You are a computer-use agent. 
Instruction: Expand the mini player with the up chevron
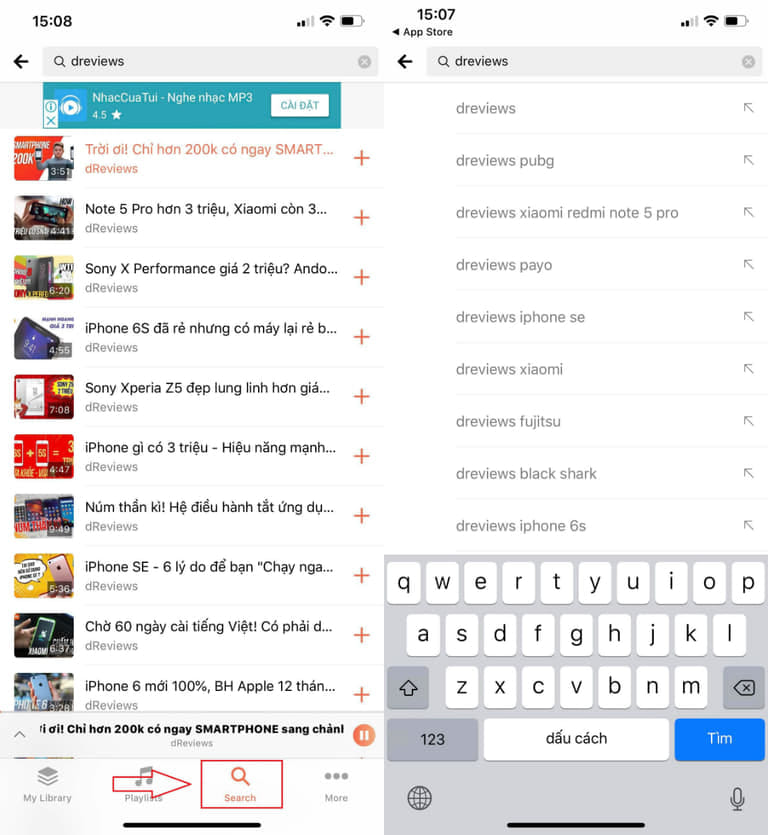[19, 735]
